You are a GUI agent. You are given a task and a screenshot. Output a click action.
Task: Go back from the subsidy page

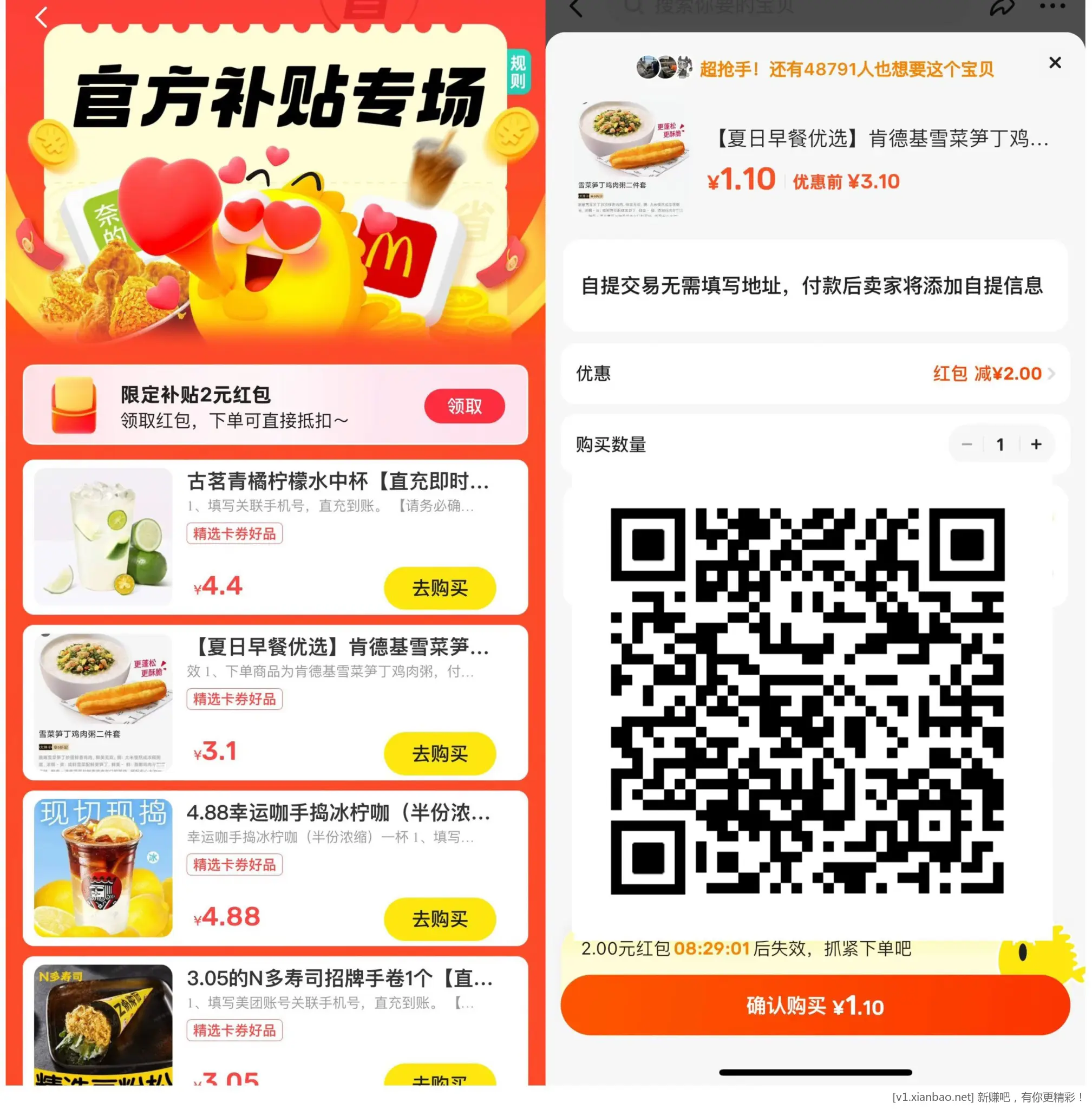coord(41,17)
